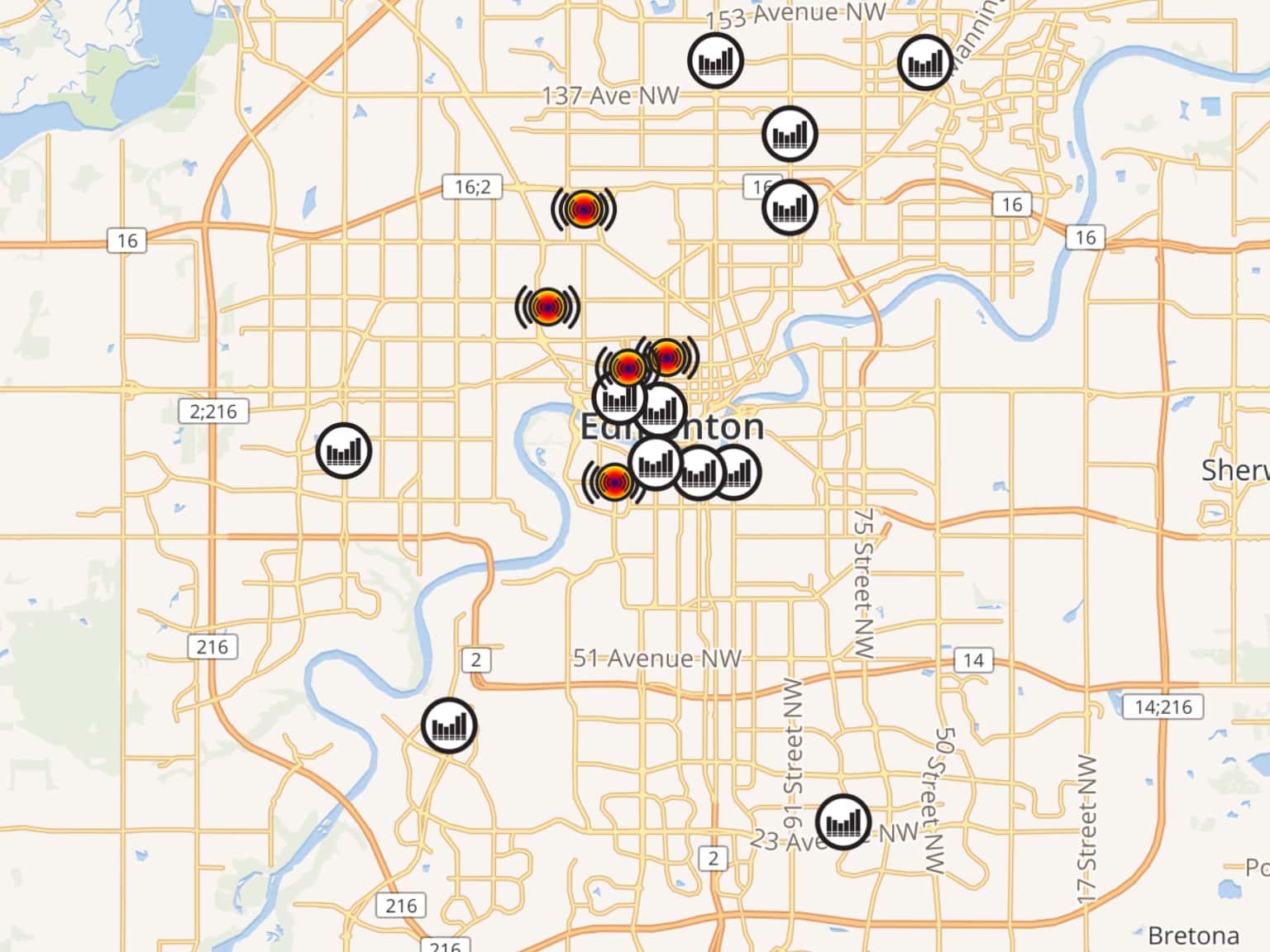
Task: Select the bar-chart marker covering the Edmonton label
Action: click(x=660, y=409)
